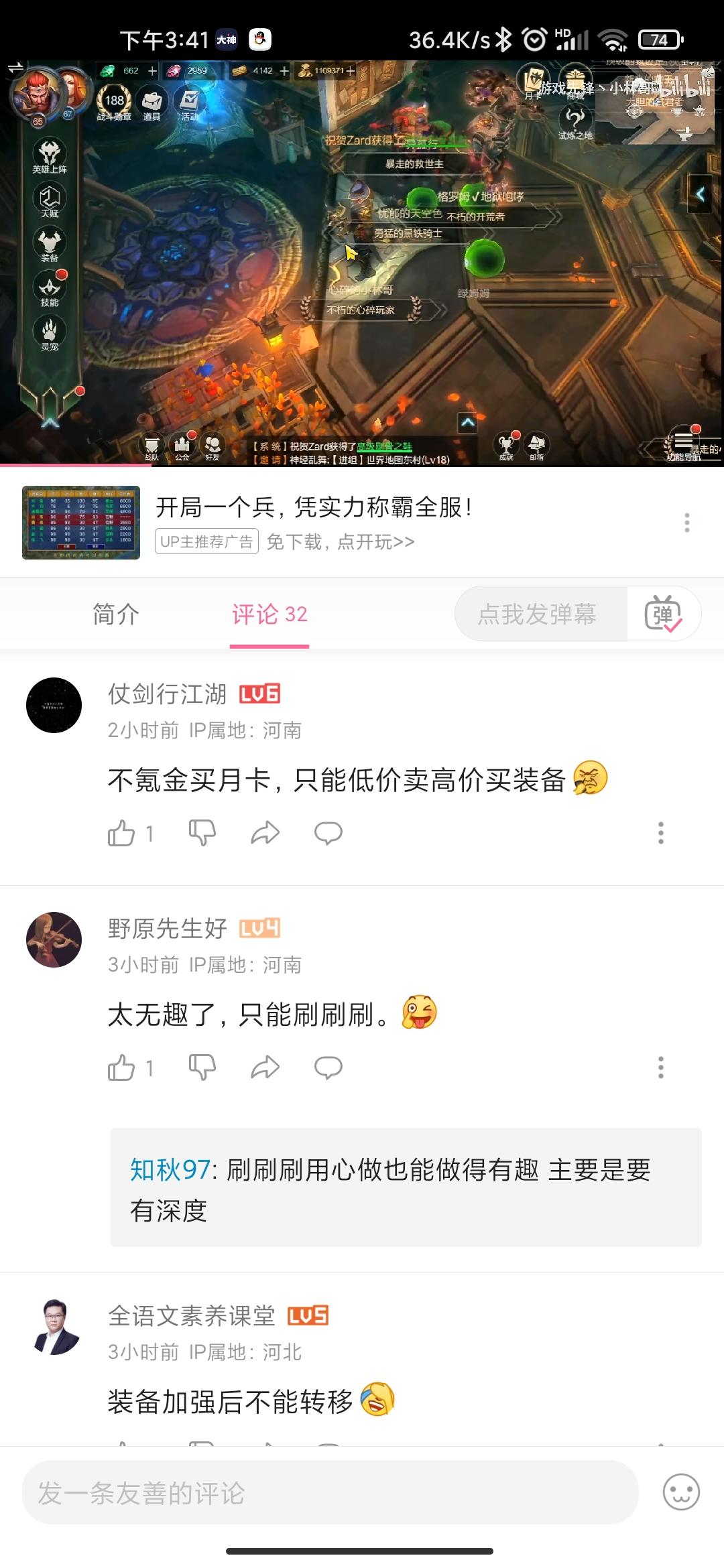This screenshot has height=1568, width=724.
Task: Open more options for 野原先生好's comment
Action: click(660, 1067)
